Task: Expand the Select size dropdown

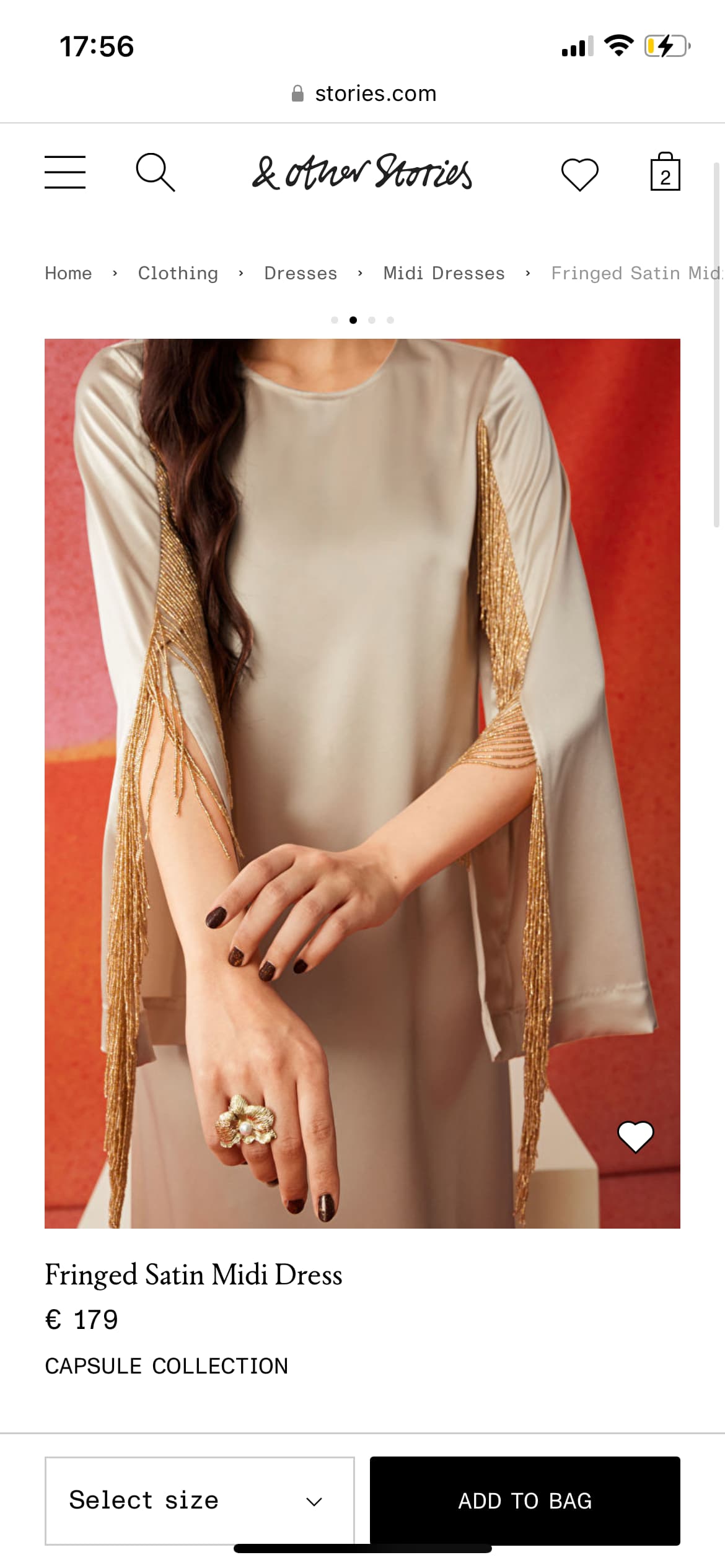Action: 200,1500
